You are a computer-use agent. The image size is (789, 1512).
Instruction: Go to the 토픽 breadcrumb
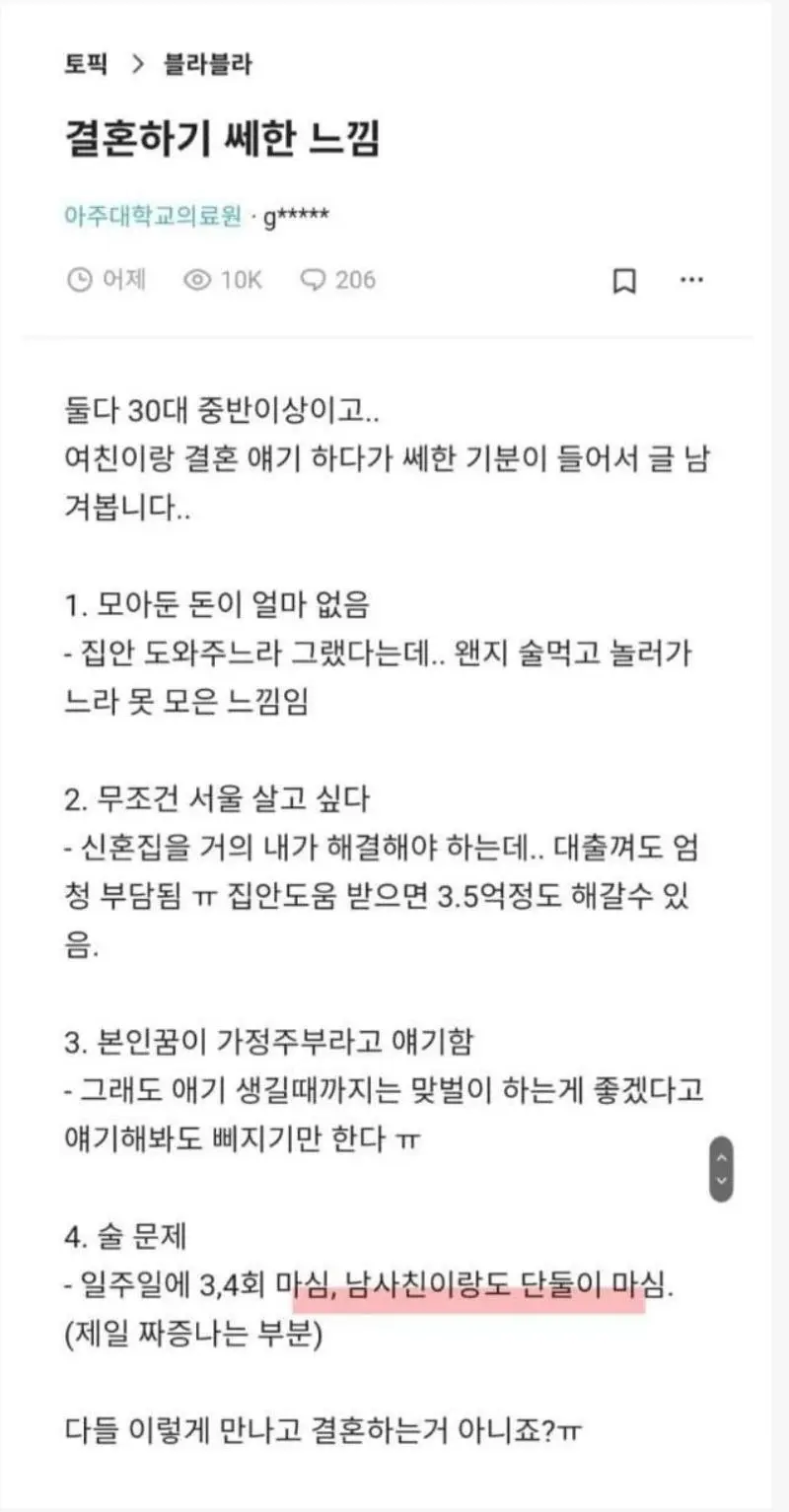point(87,65)
